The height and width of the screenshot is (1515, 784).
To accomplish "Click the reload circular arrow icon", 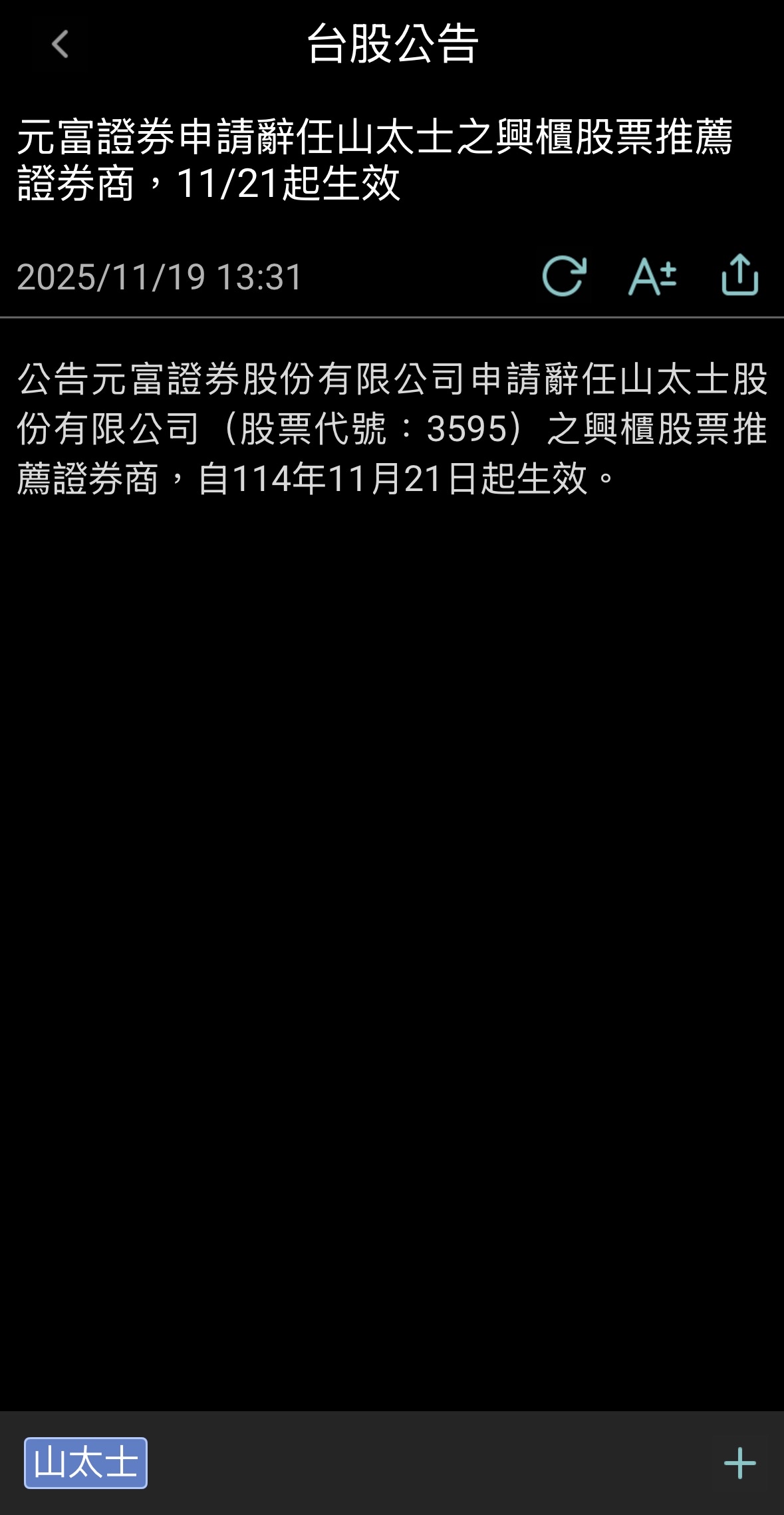I will point(565,277).
